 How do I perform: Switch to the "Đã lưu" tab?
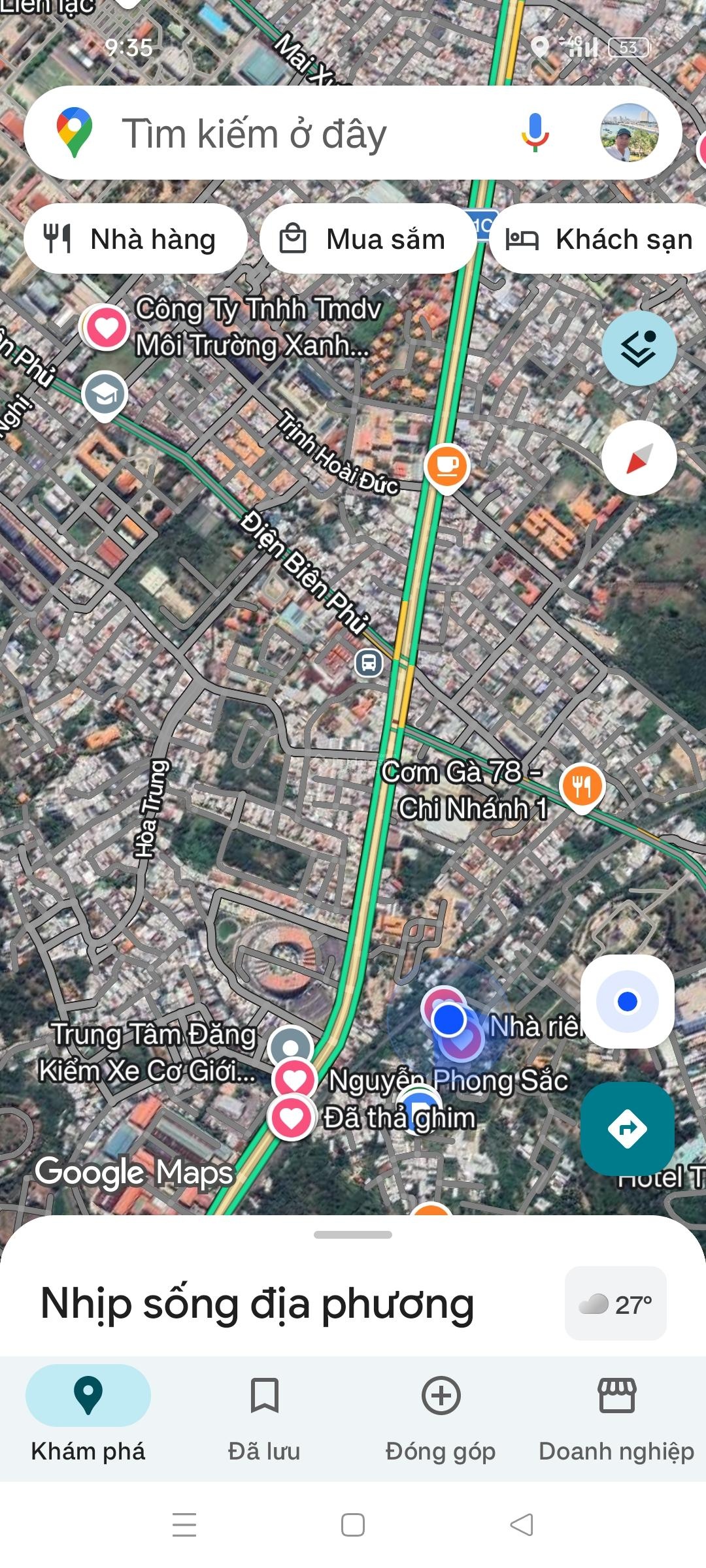pyautogui.click(x=264, y=1414)
